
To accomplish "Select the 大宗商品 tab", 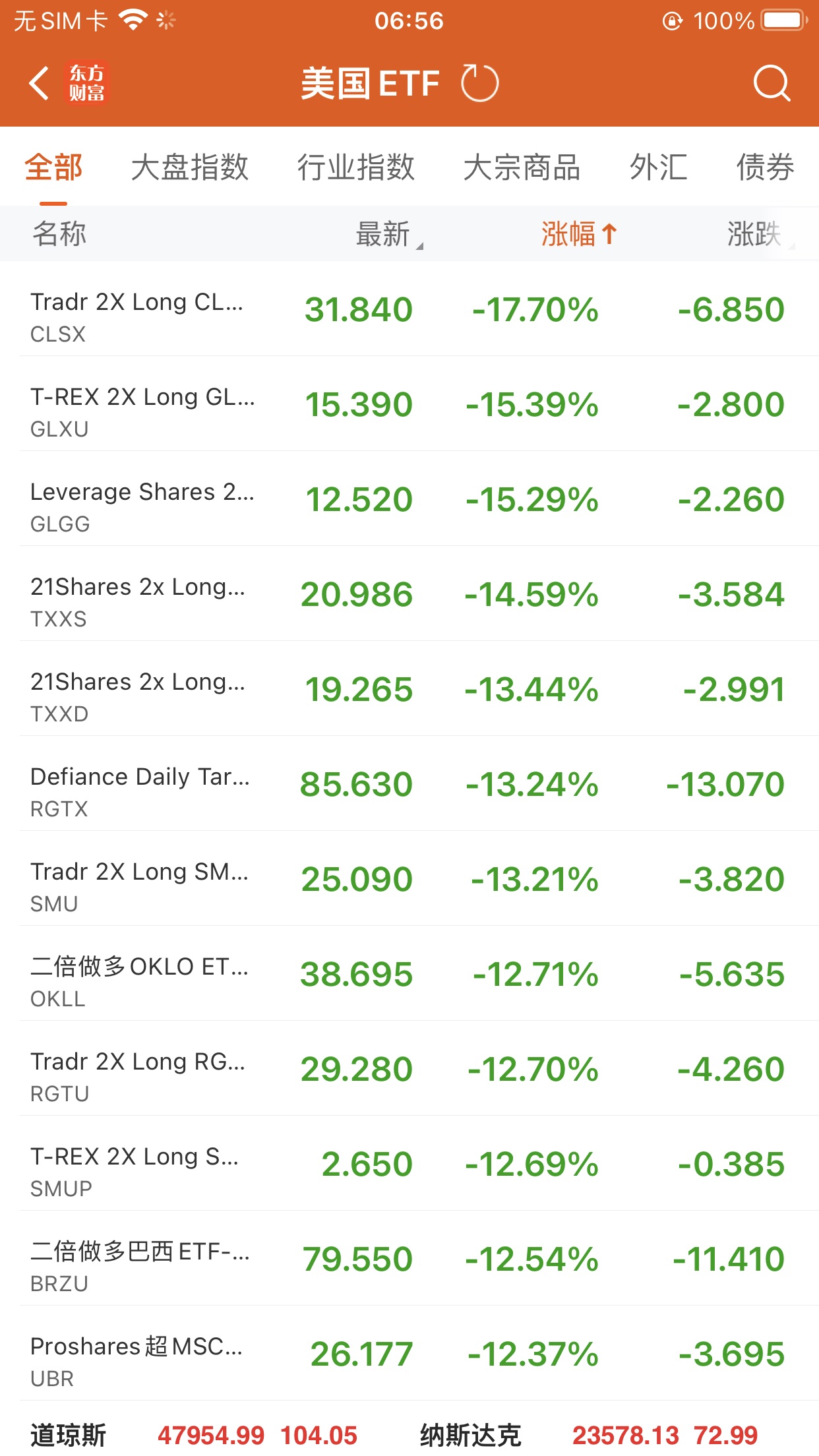I will tap(522, 167).
